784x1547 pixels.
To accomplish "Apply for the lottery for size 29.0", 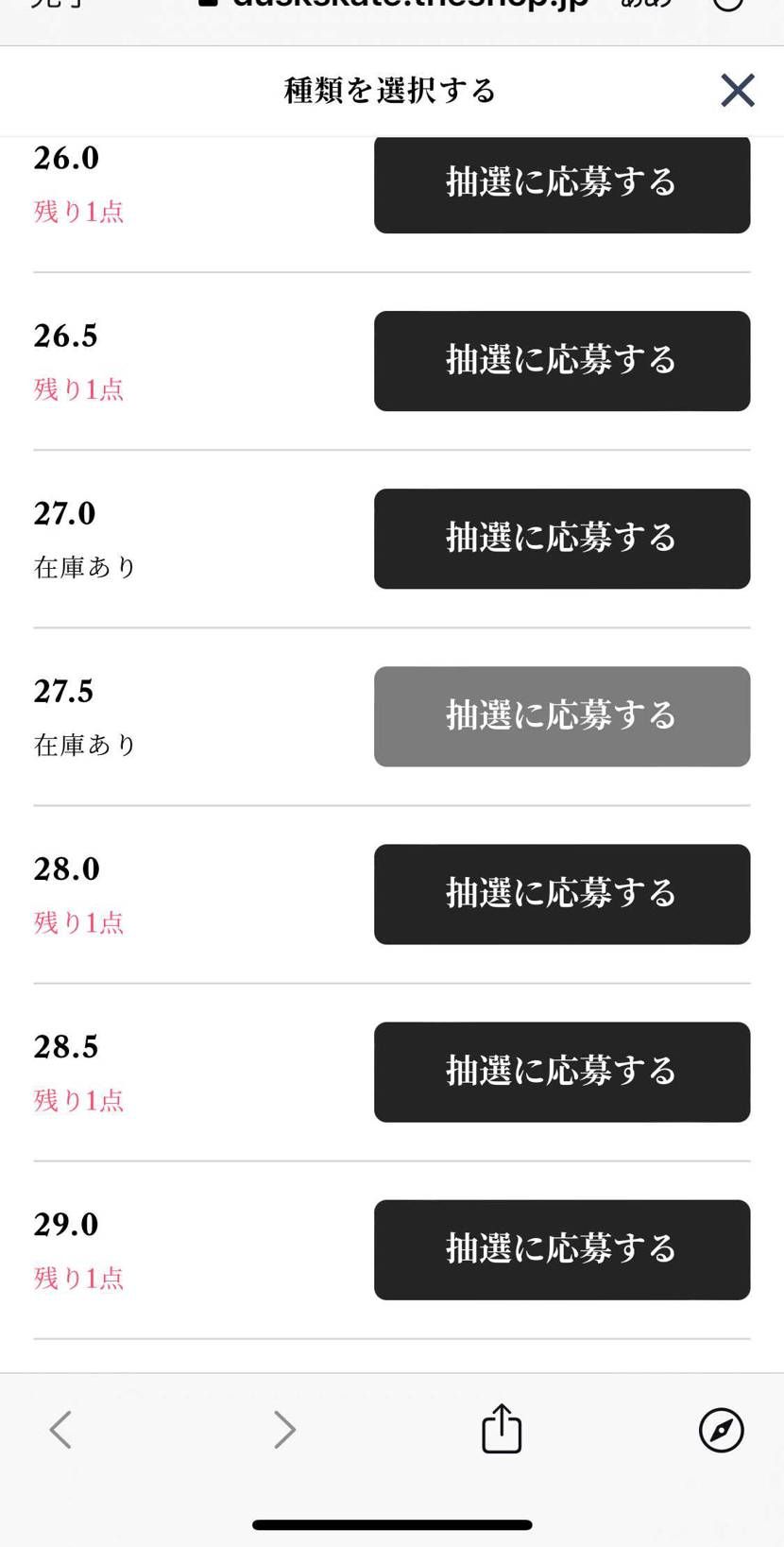I will (562, 1249).
